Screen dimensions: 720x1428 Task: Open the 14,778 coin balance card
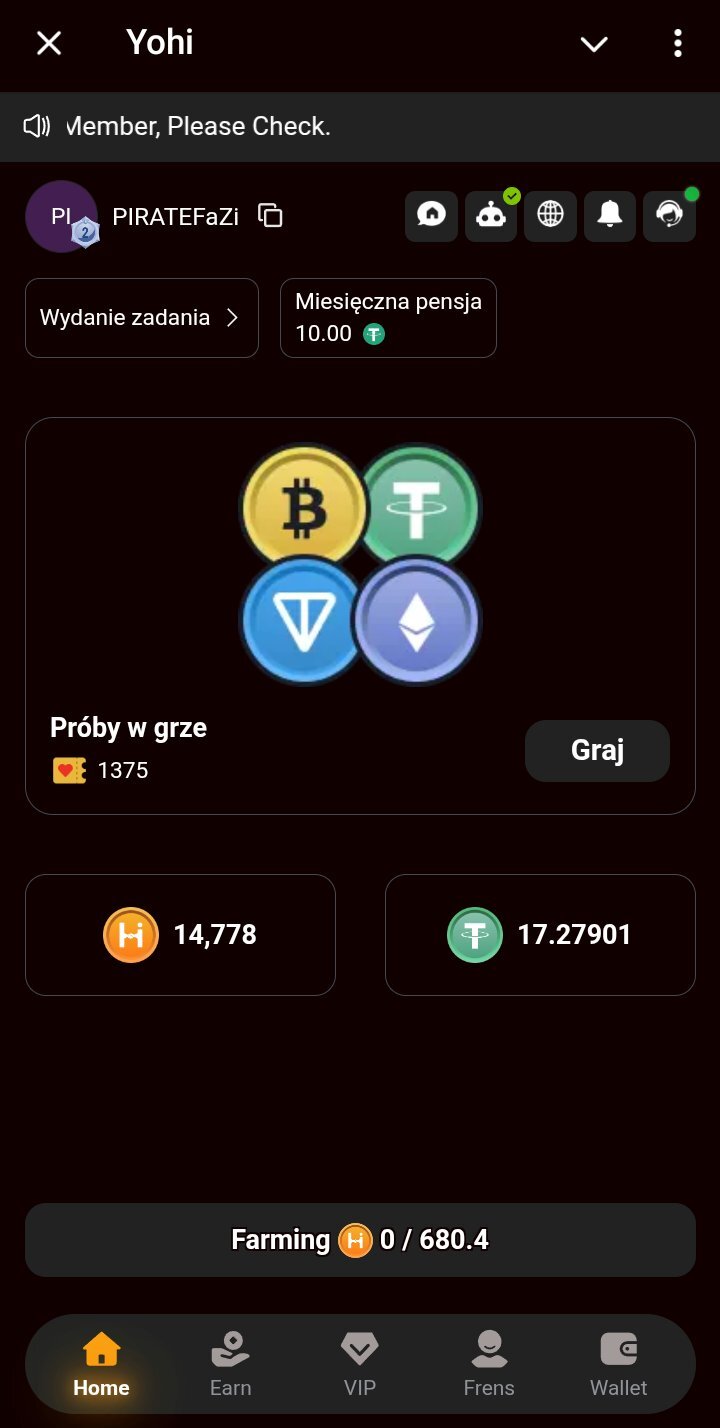(180, 935)
